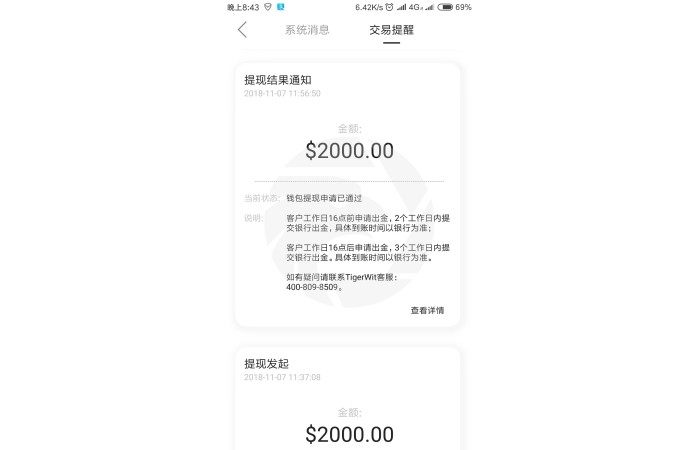Switch to the 系统消息 tab
The image size is (700, 450).
(x=307, y=30)
